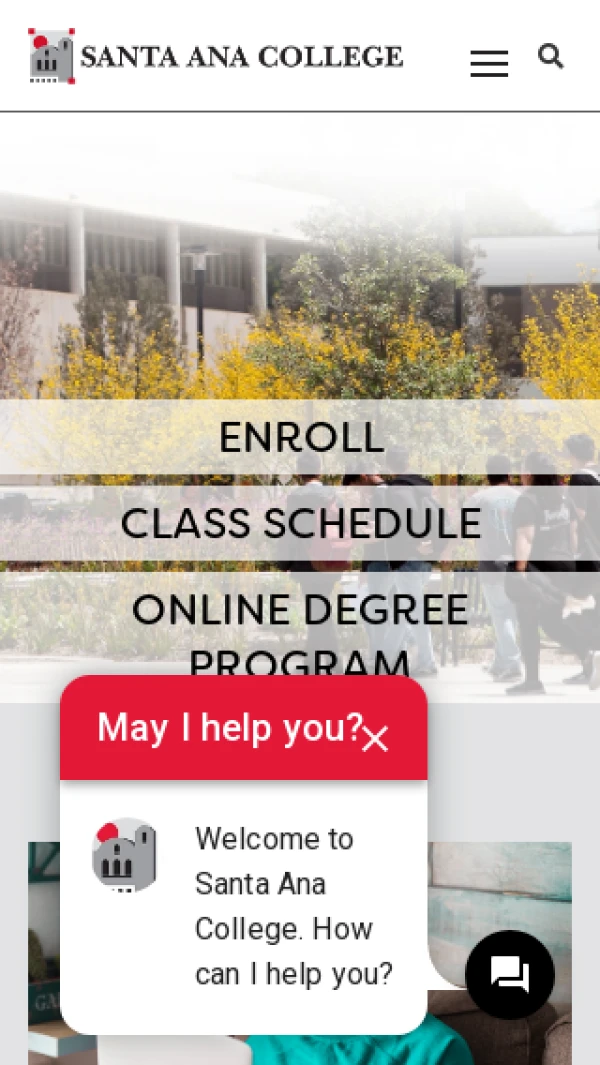Dismiss the May I help you popup

click(375, 739)
